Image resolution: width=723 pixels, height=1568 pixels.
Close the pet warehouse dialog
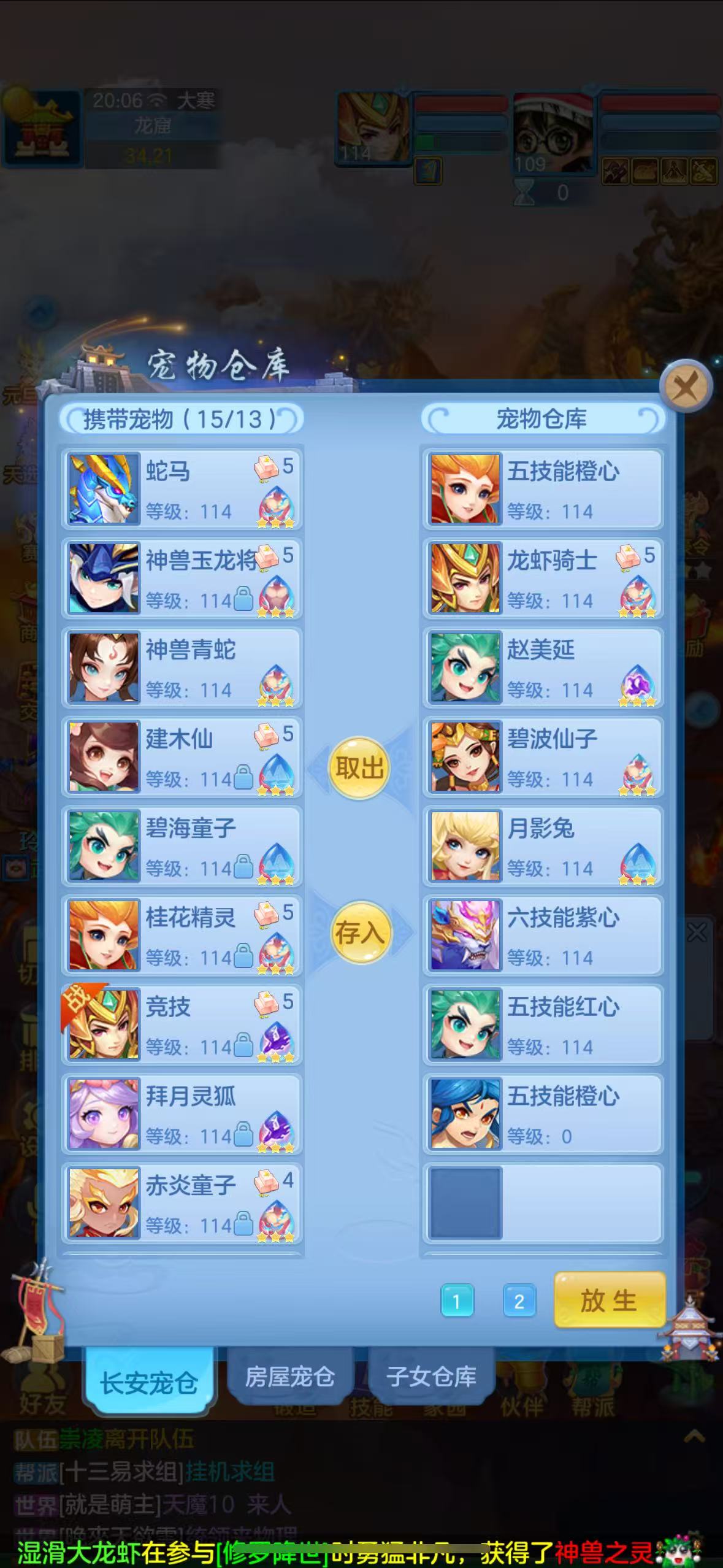pos(686,386)
